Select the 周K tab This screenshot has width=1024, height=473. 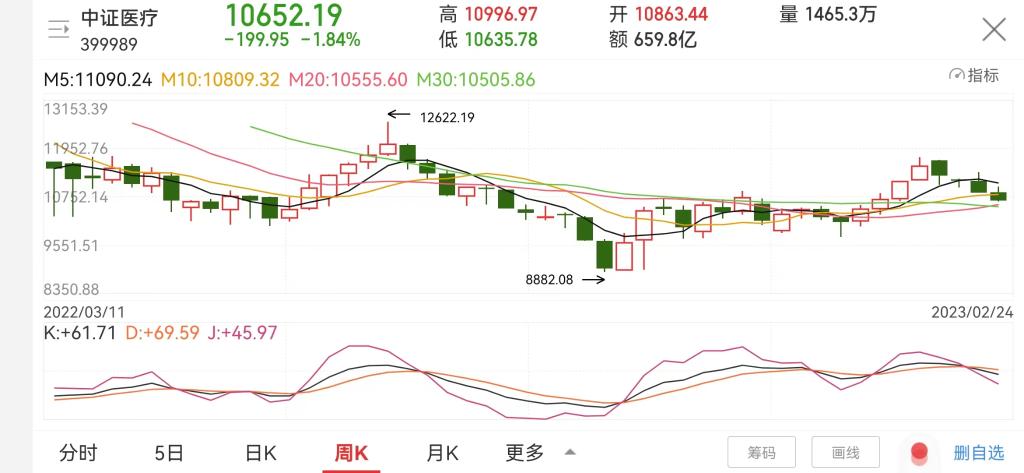tap(351, 452)
